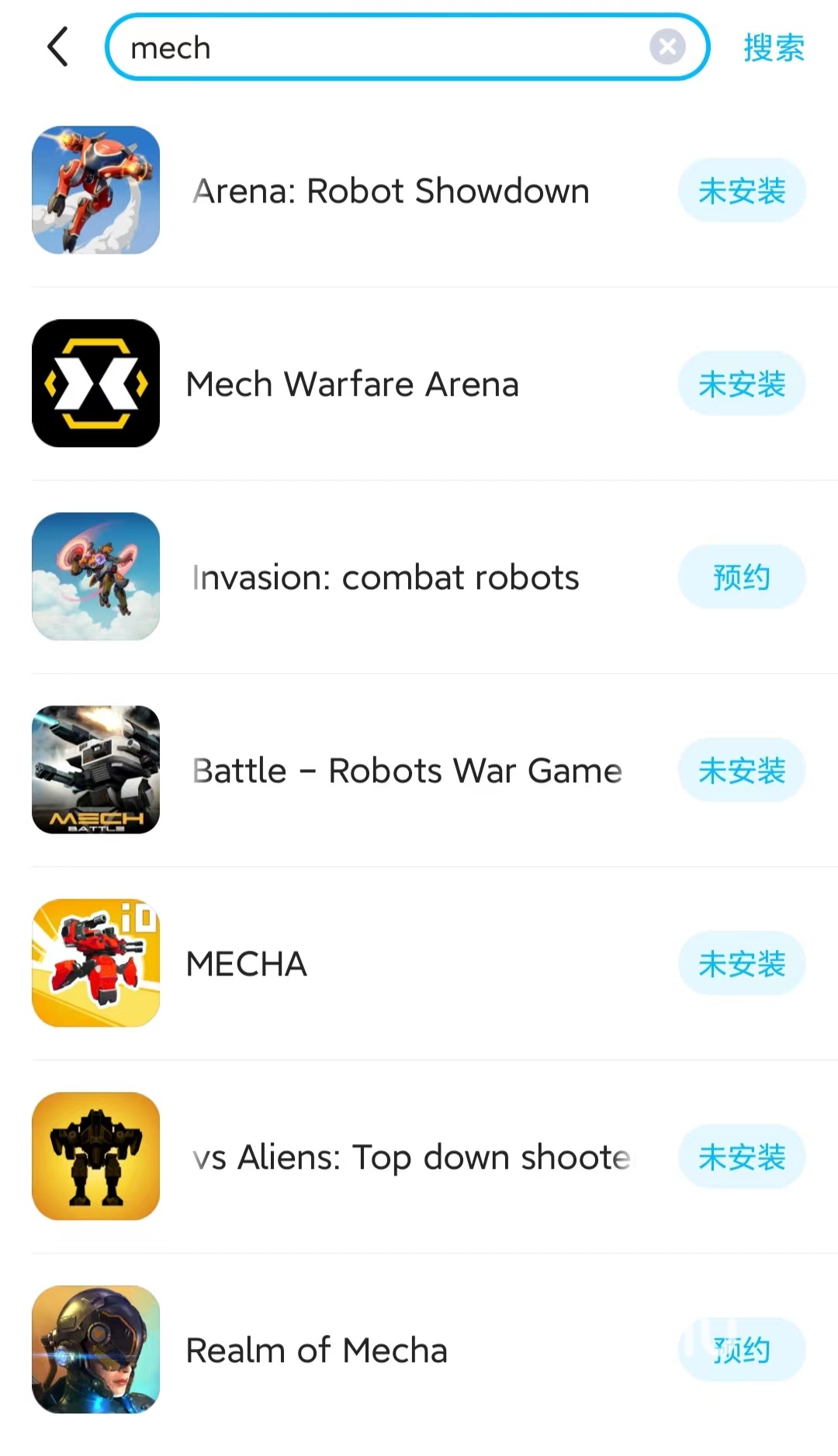Open Battle – Robots War Game result

pyautogui.click(x=407, y=771)
